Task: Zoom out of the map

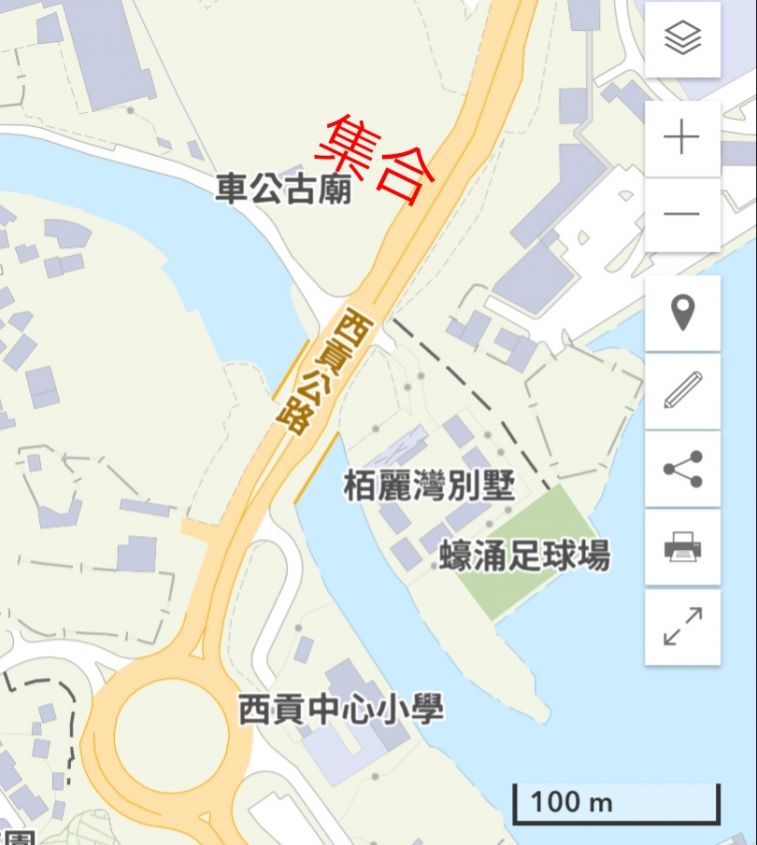Action: tap(682, 214)
